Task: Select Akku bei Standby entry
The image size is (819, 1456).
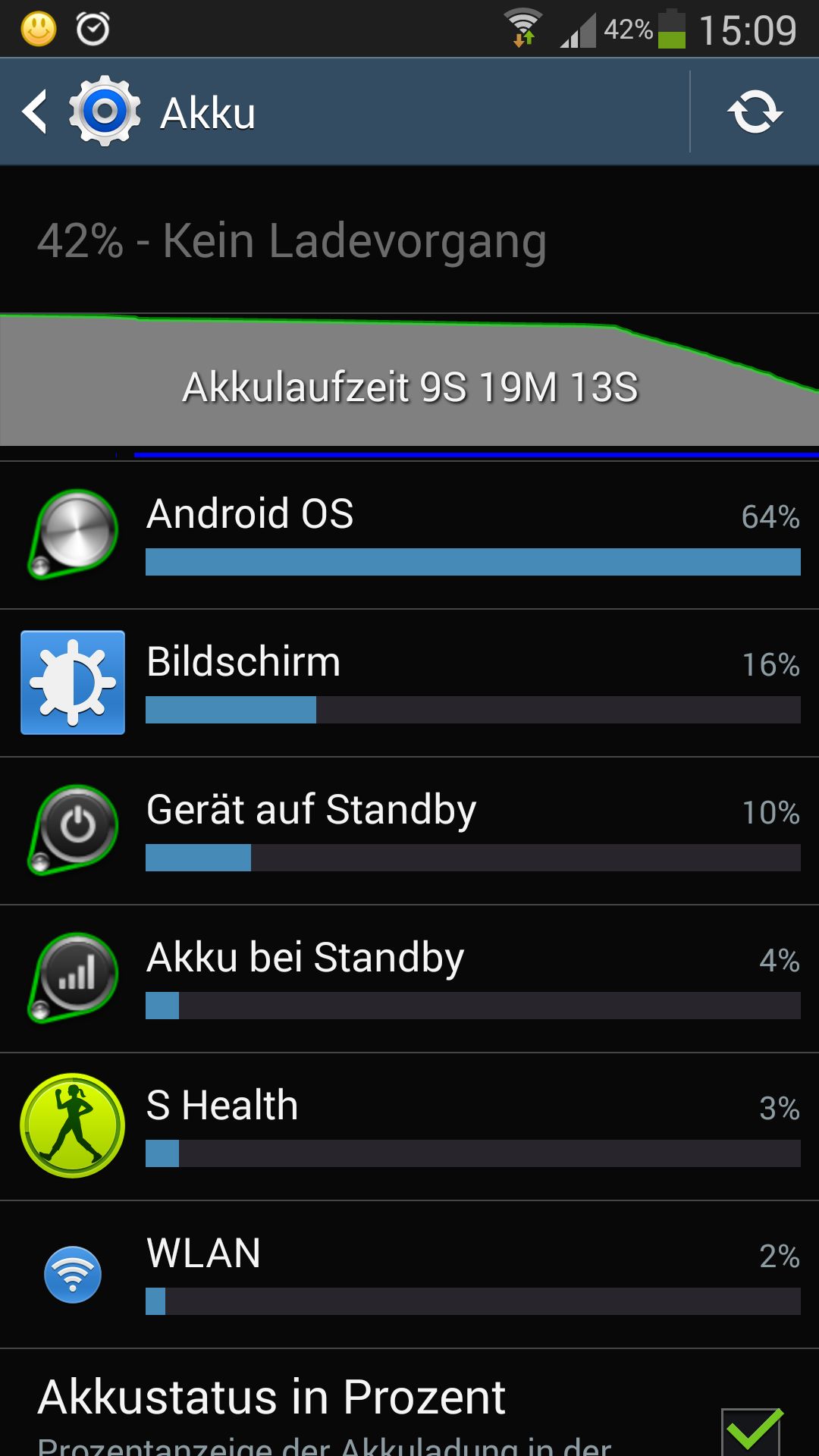Action: [x=409, y=979]
